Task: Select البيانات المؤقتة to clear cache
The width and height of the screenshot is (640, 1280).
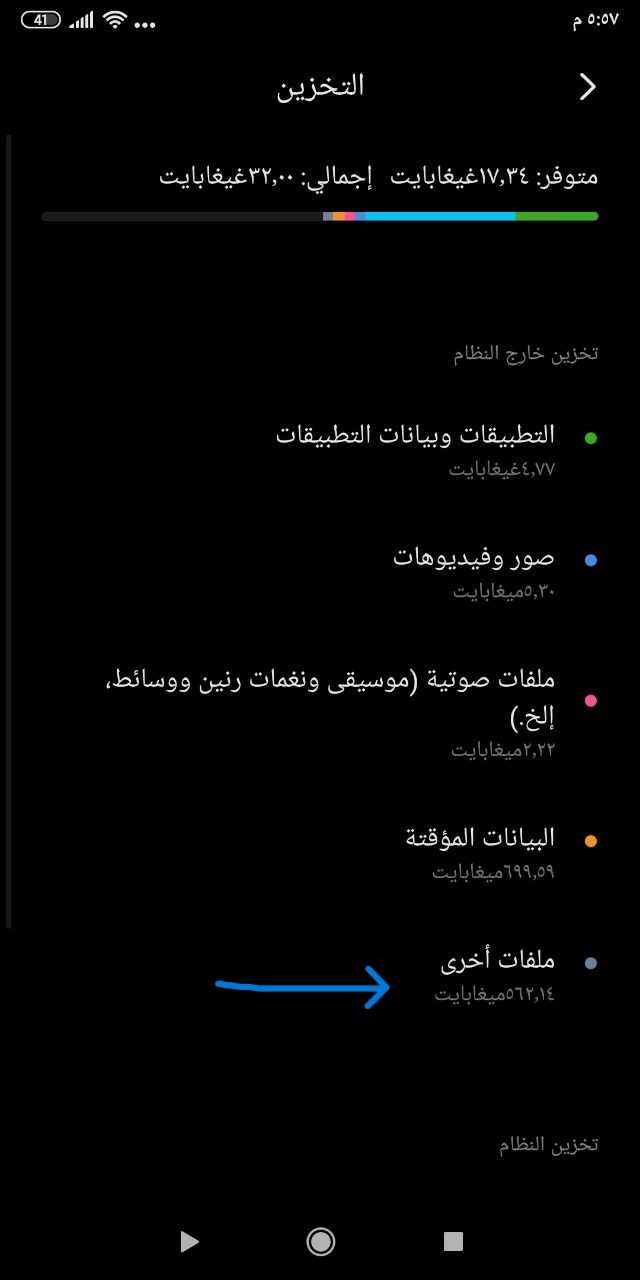Action: click(x=320, y=851)
